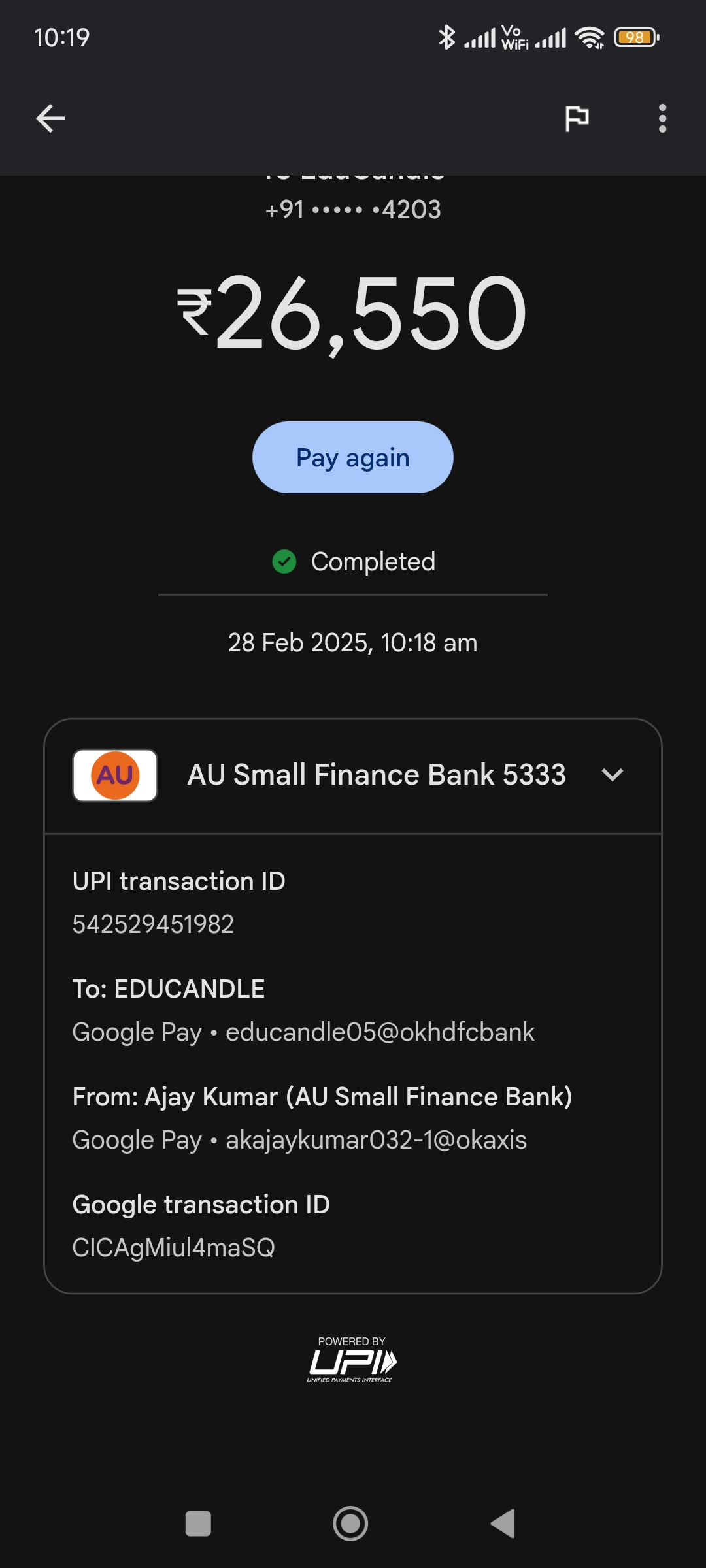This screenshot has height=1568, width=706.
Task: Go back using the top arrow
Action: [50, 118]
